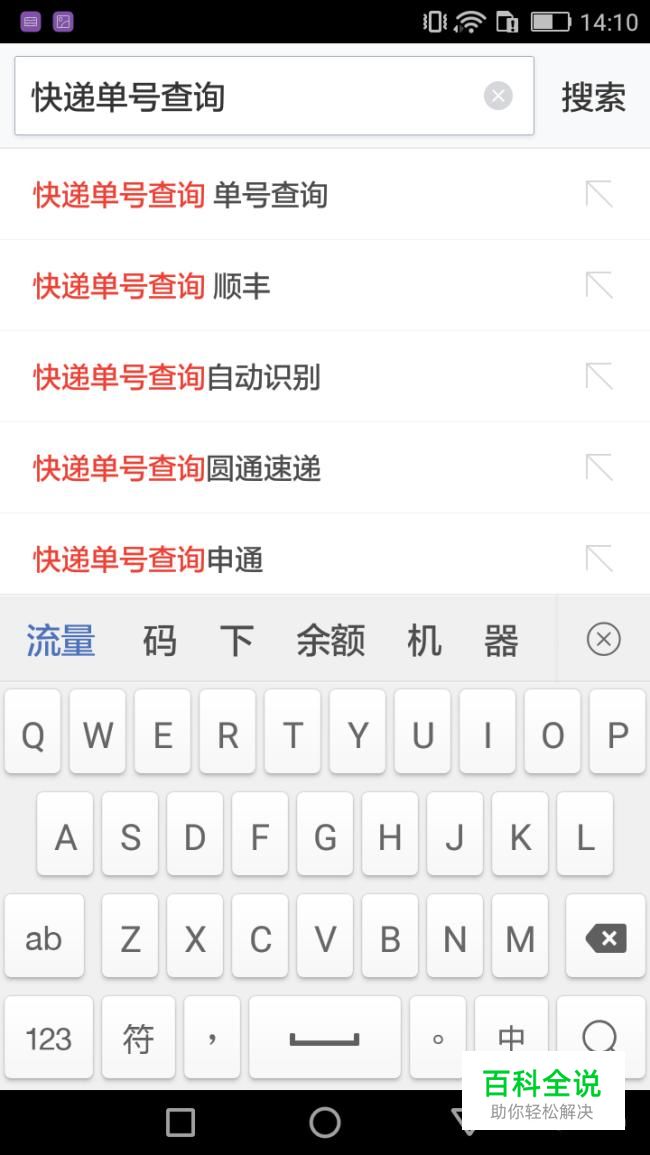Screen dimensions: 650x1155
Task: Open the 符 symbols keyboard
Action: (x=138, y=1038)
